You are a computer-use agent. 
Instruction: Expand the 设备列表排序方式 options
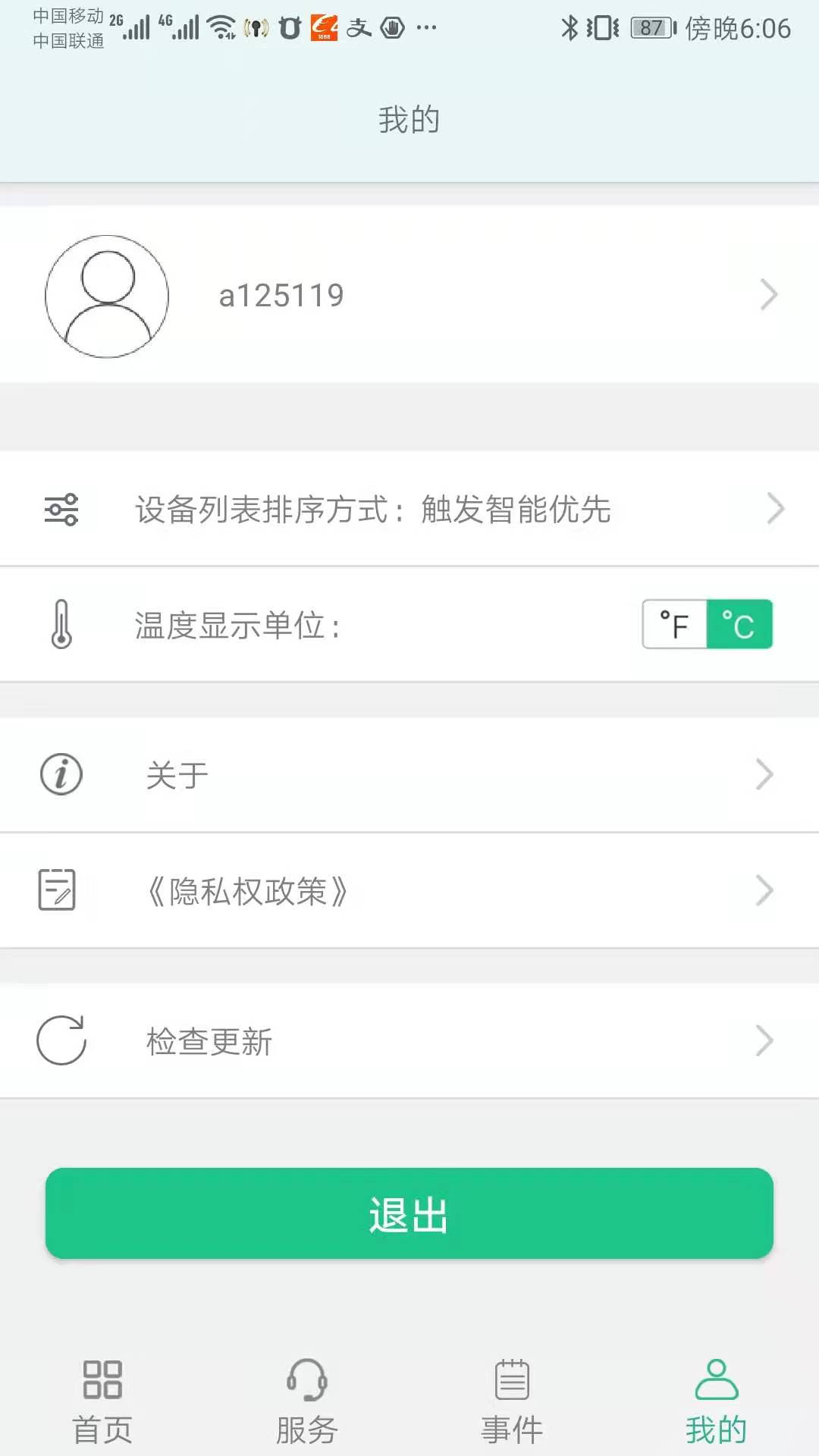775,509
